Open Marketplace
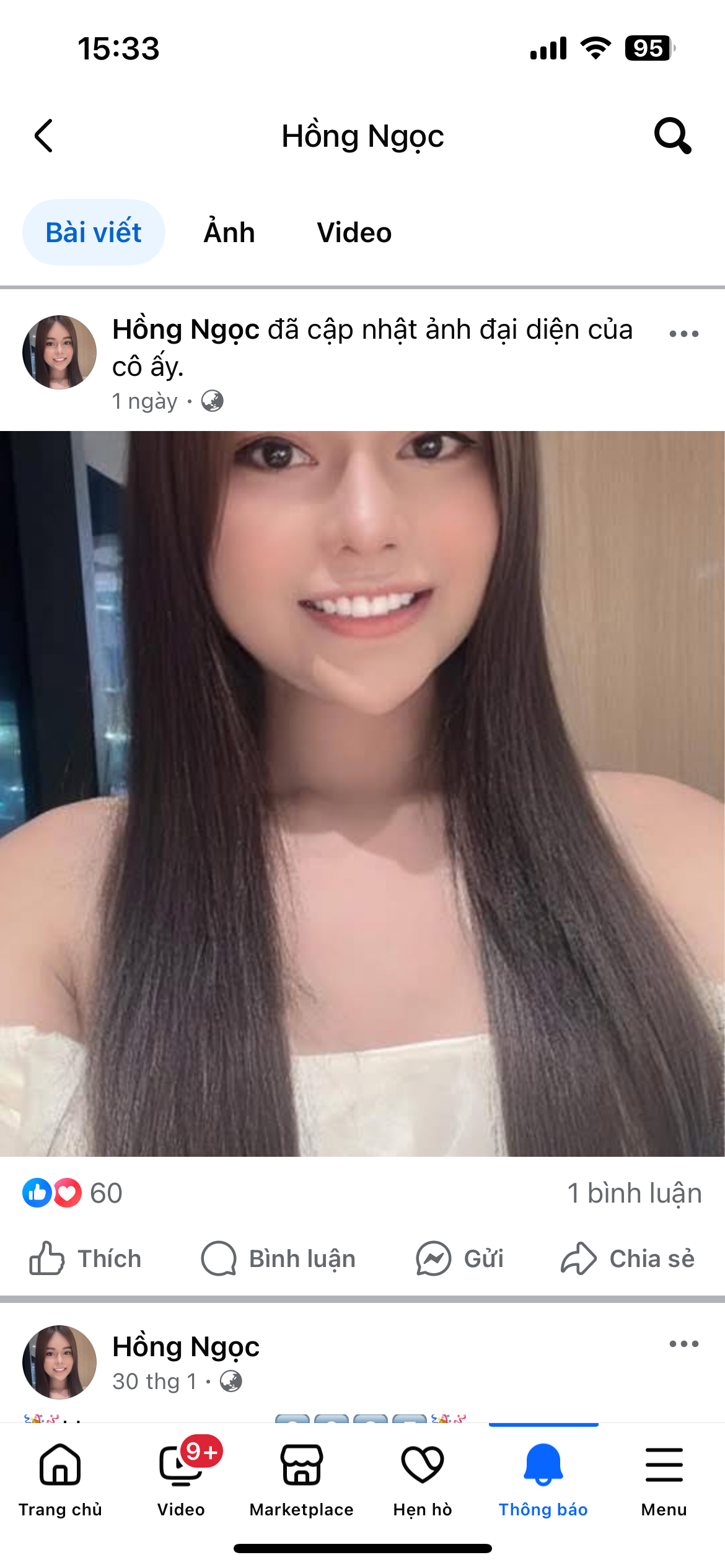This screenshot has width=725, height=1568. 302,1479
